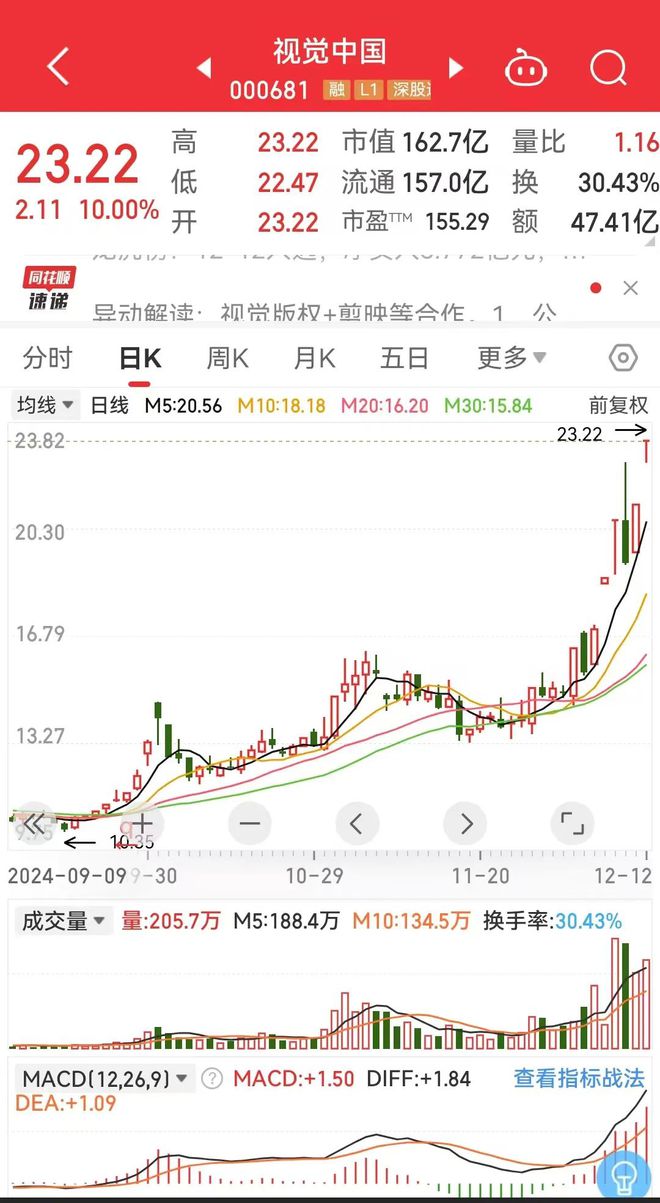Zoom out the chart with minus

click(x=250, y=824)
